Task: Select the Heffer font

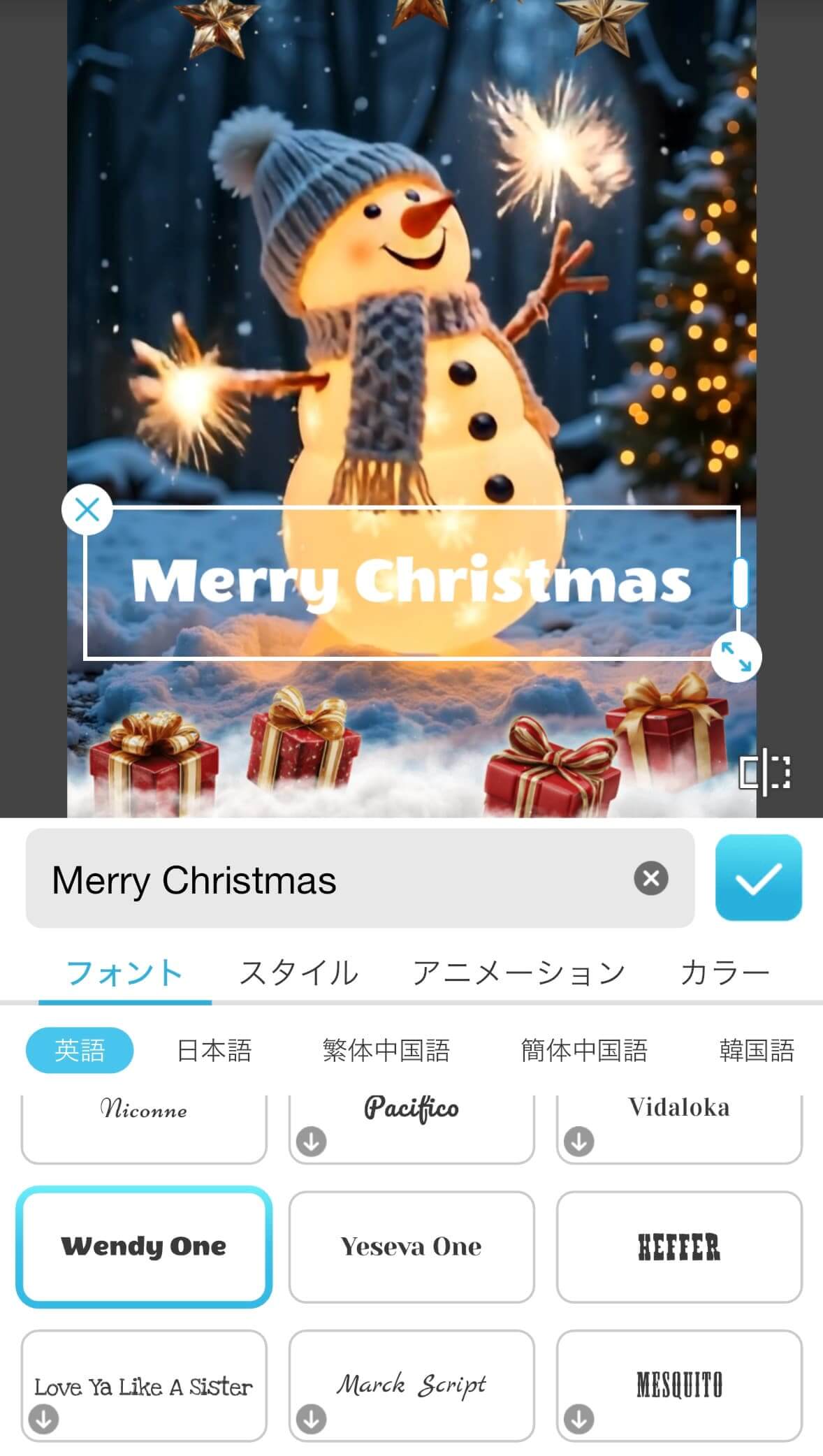Action: (678, 1246)
